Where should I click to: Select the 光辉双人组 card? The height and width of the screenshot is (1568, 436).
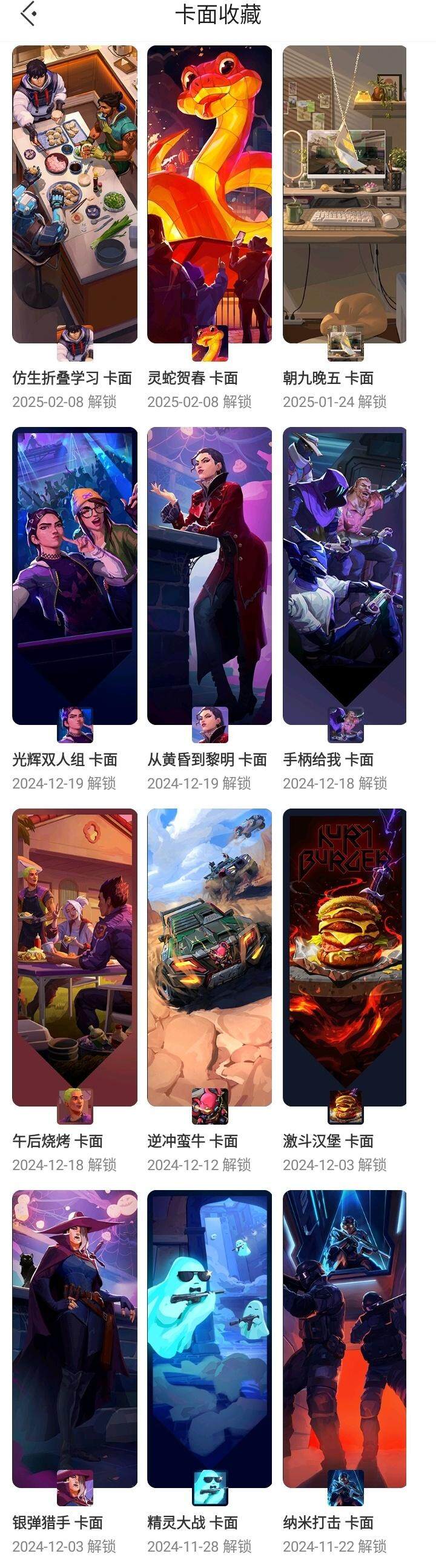tap(74, 575)
